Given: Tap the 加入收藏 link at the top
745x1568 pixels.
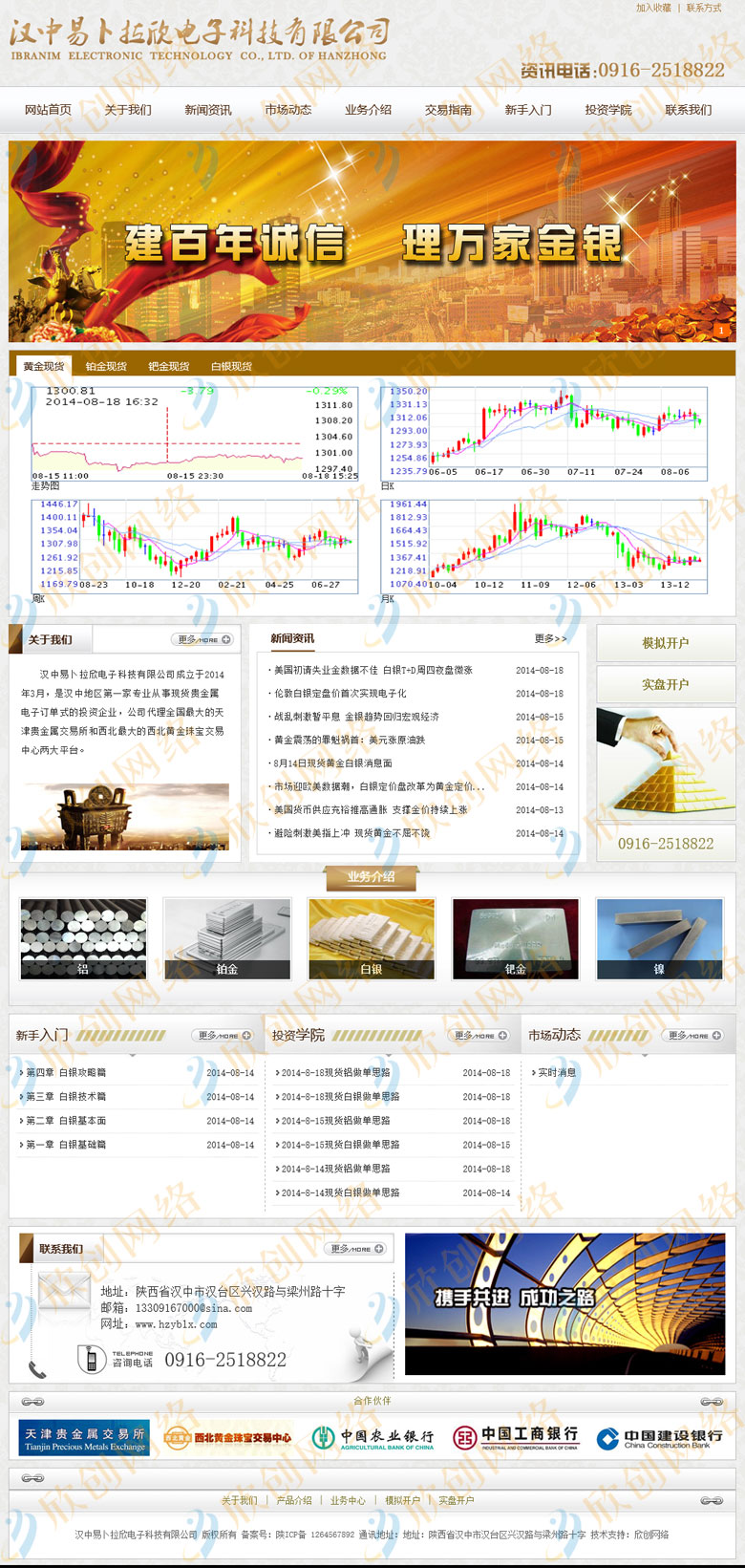Looking at the screenshot, I should pyautogui.click(x=654, y=8).
